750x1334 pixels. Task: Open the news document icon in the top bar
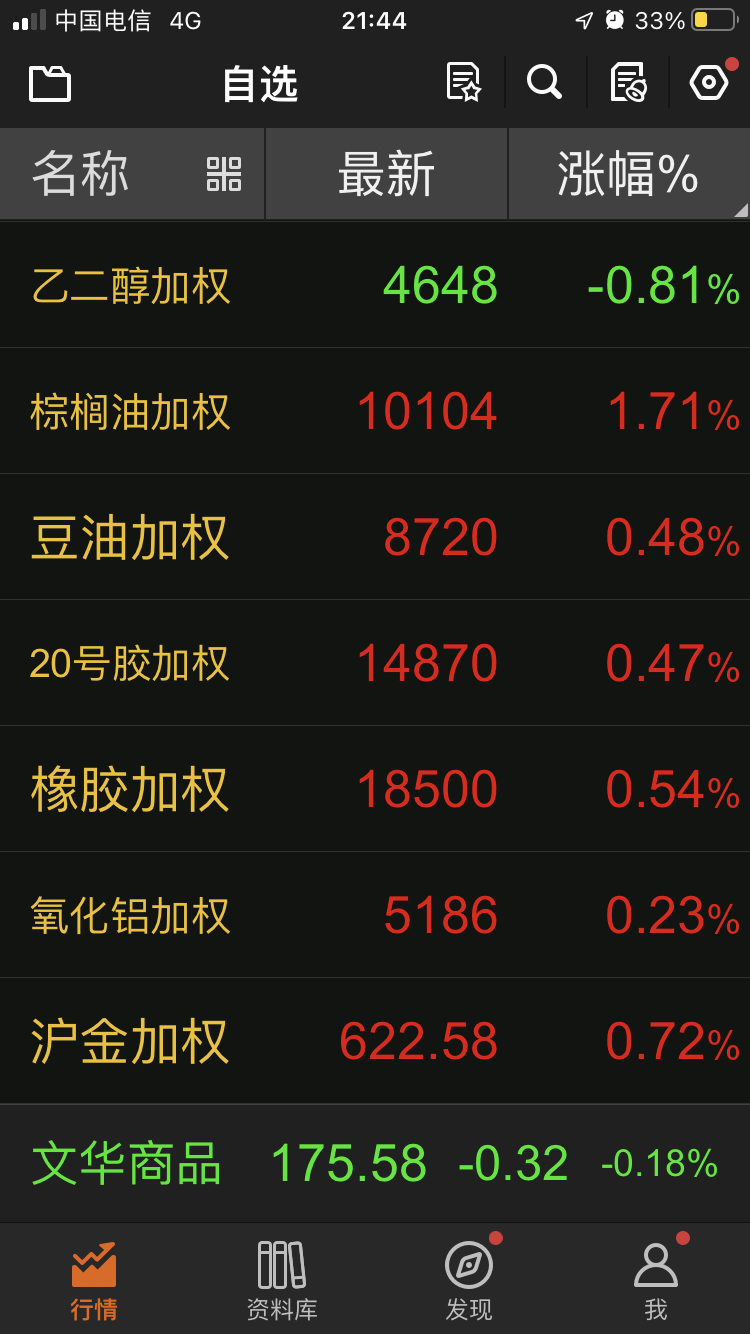coord(628,82)
